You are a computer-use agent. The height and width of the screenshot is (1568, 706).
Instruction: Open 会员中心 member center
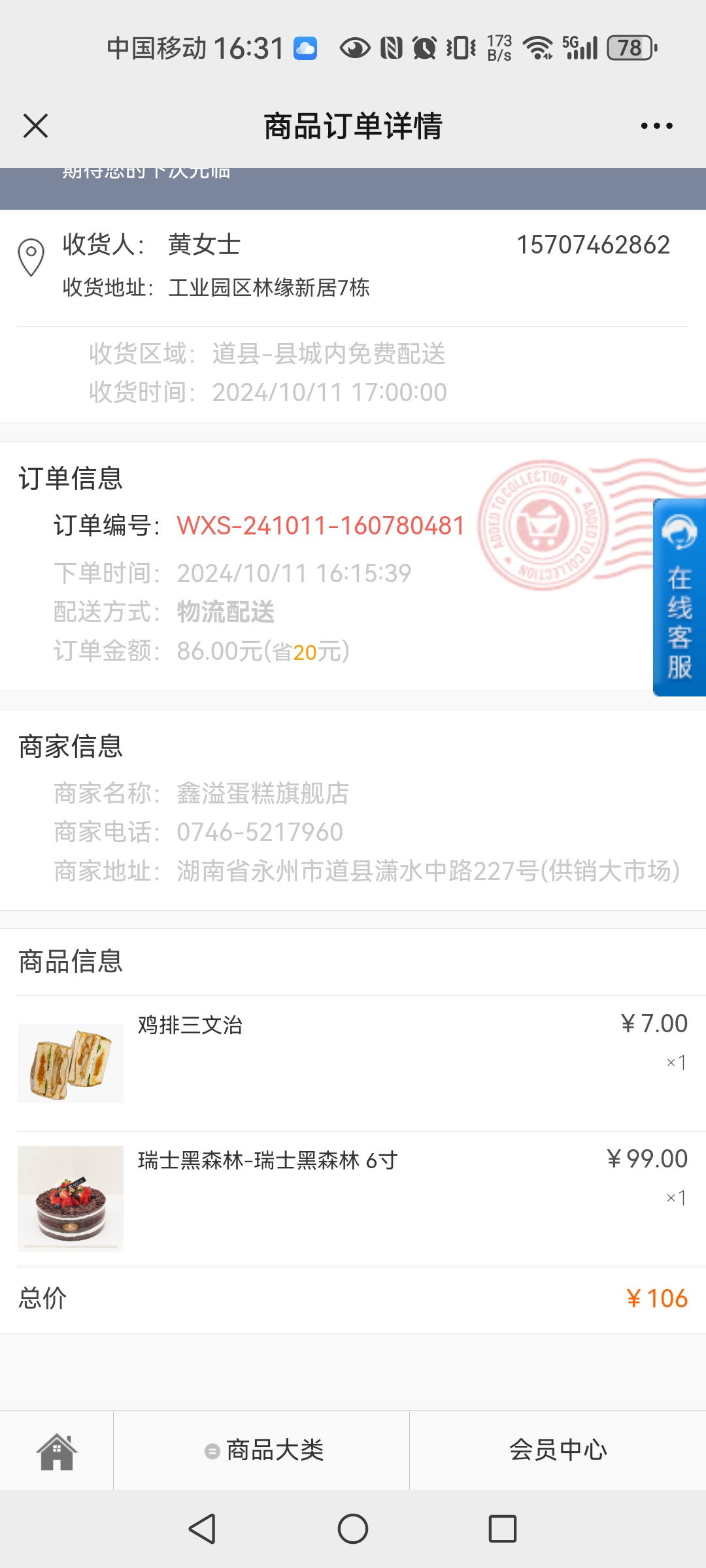(x=558, y=1450)
